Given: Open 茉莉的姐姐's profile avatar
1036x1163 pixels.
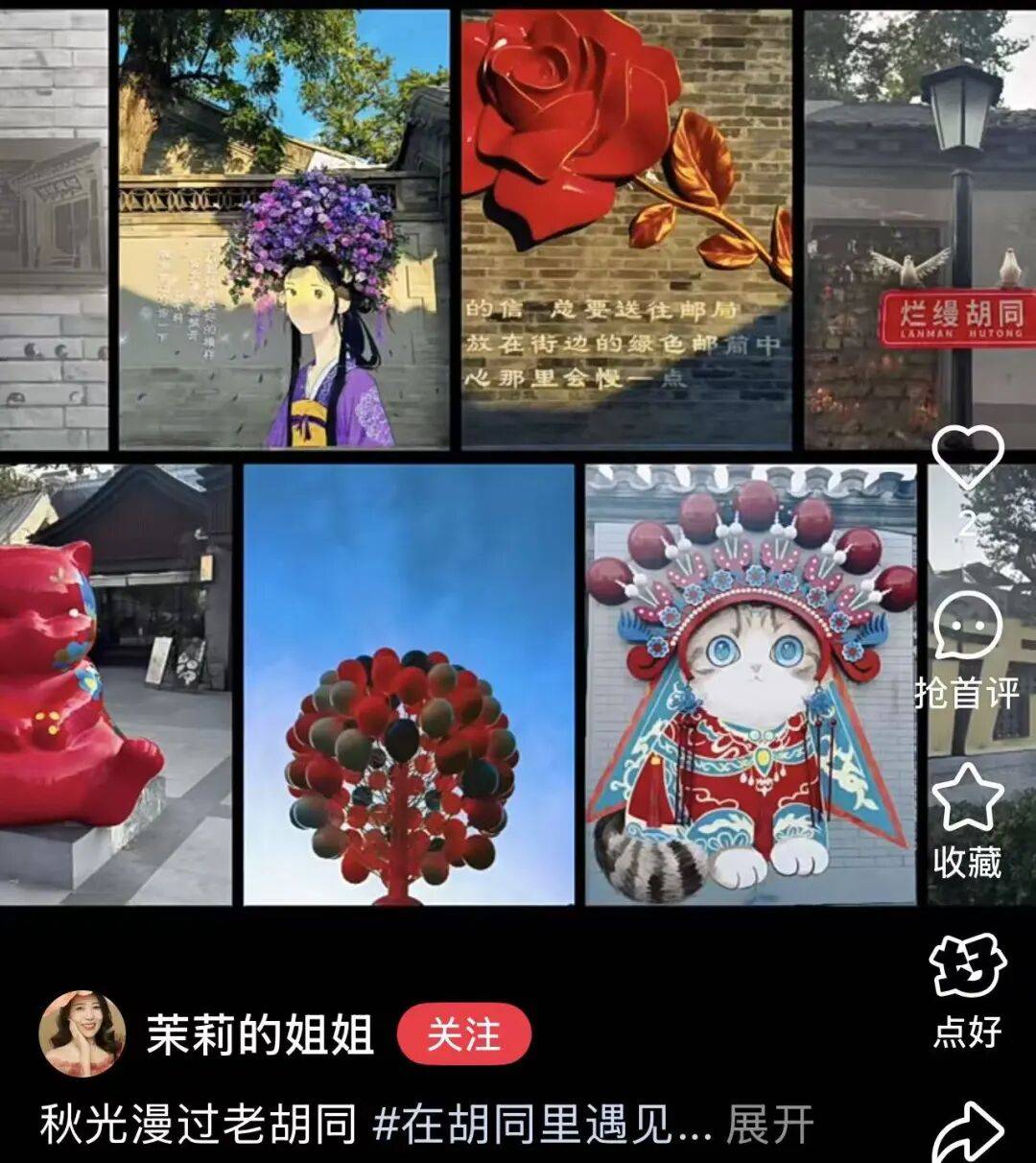Looking at the screenshot, I should point(82,1034).
